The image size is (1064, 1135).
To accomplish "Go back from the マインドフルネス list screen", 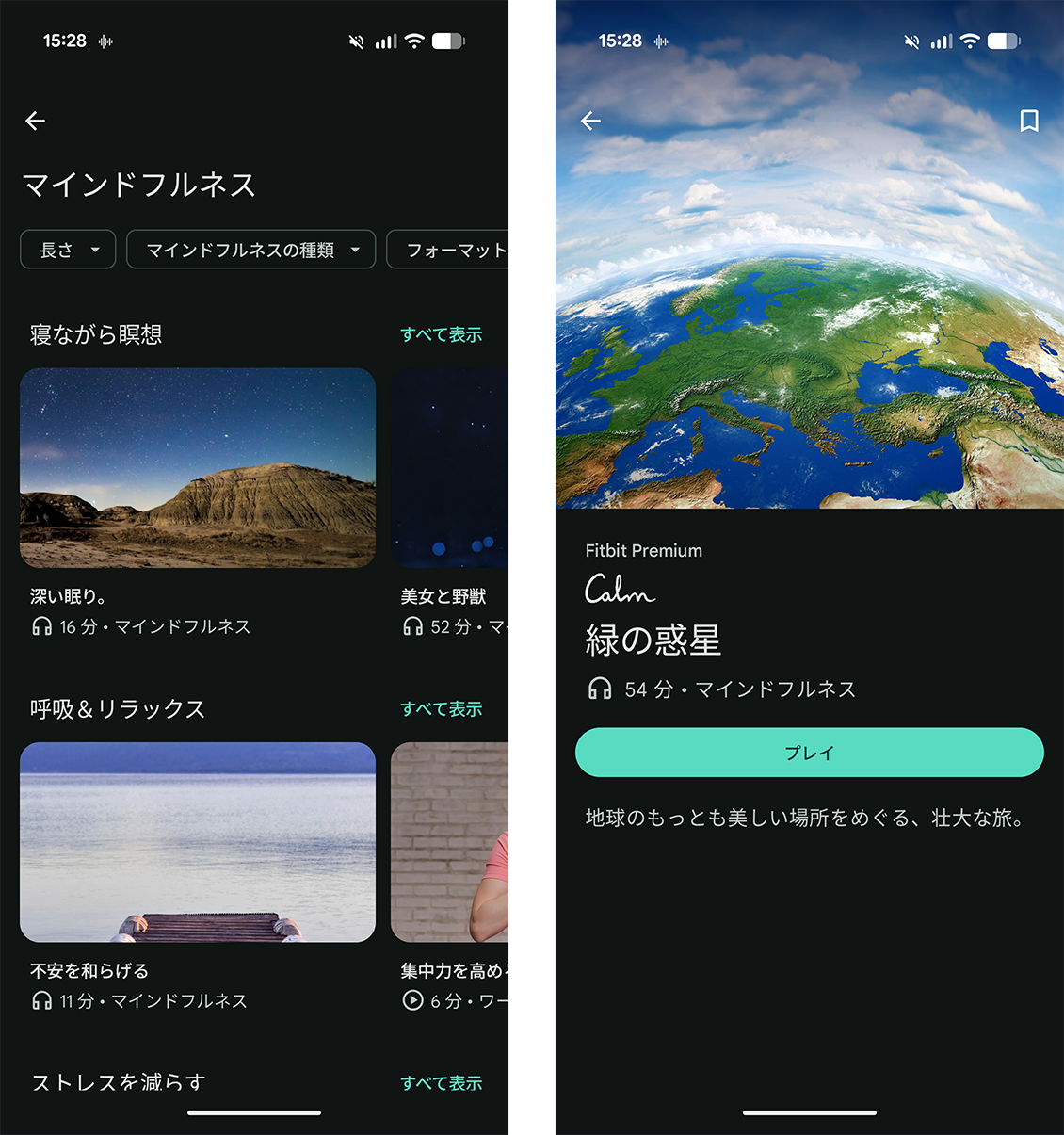I will tap(36, 121).
